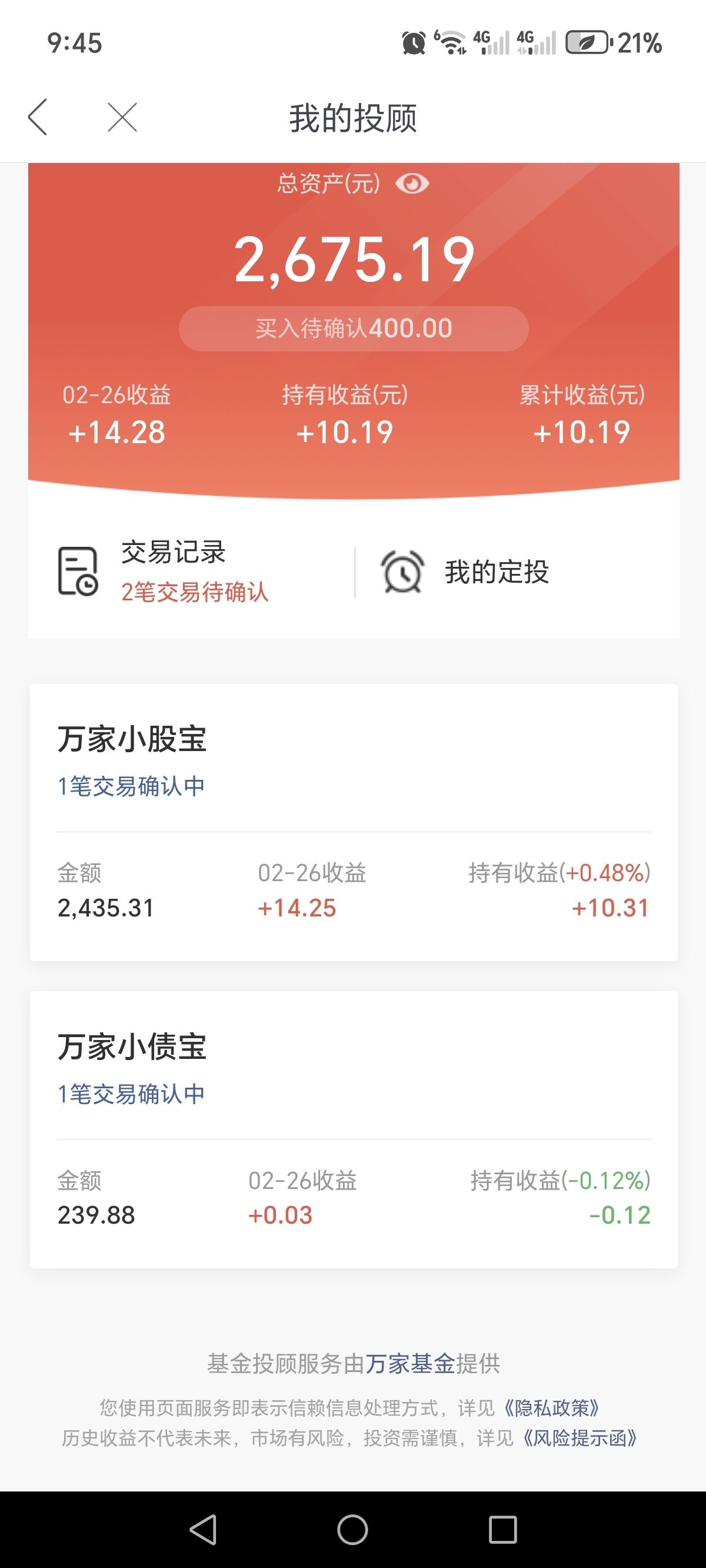Open the 万家小债宝 card
The image size is (706, 1568).
[x=354, y=1130]
